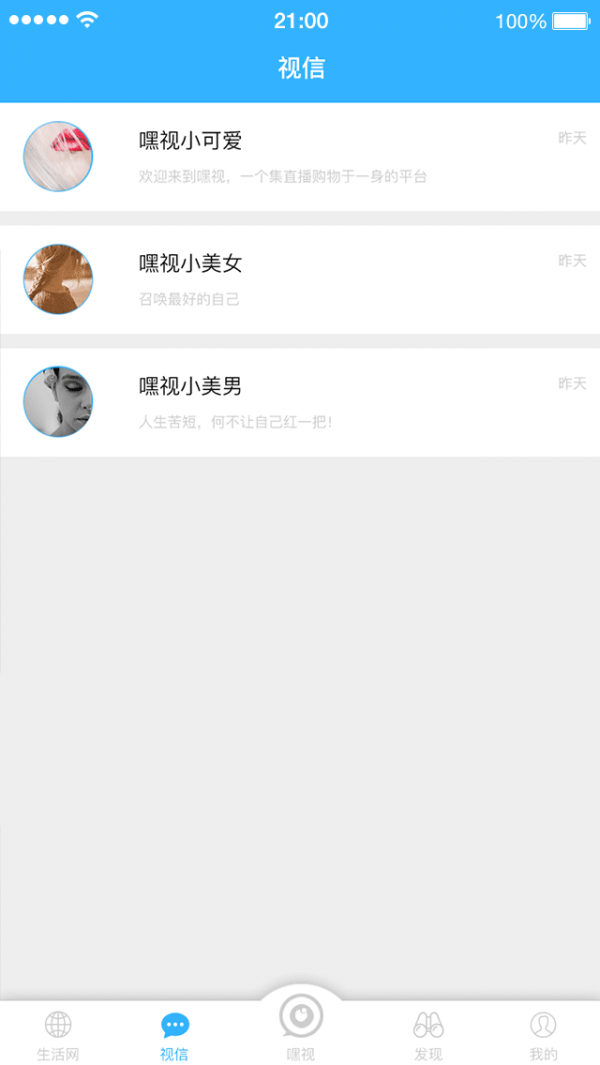Open the chat with 嘿视小可爱
Image resolution: width=600 pixels, height=1065 pixels.
300,157
